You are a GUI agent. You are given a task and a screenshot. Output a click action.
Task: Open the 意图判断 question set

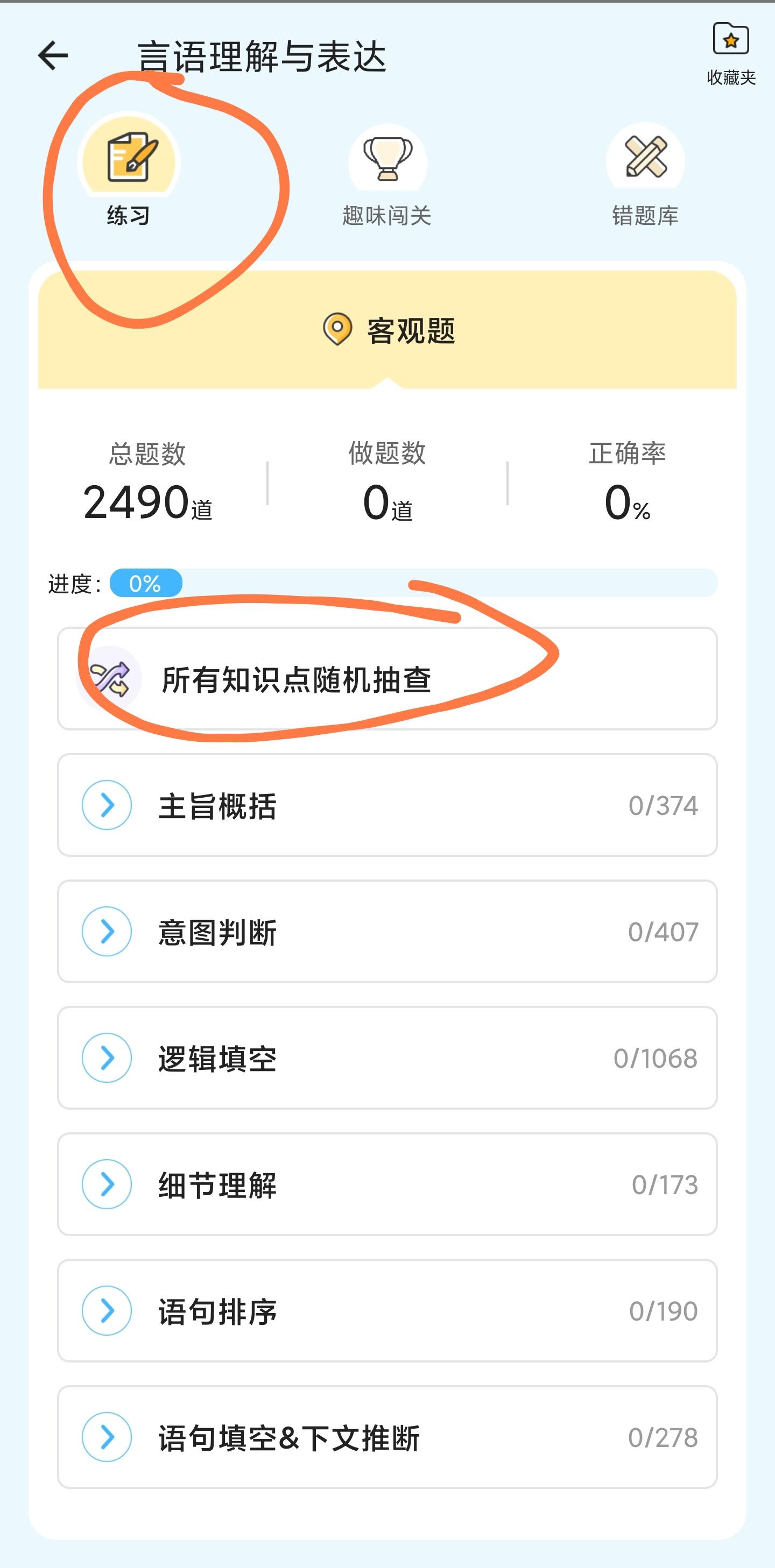pos(387,931)
